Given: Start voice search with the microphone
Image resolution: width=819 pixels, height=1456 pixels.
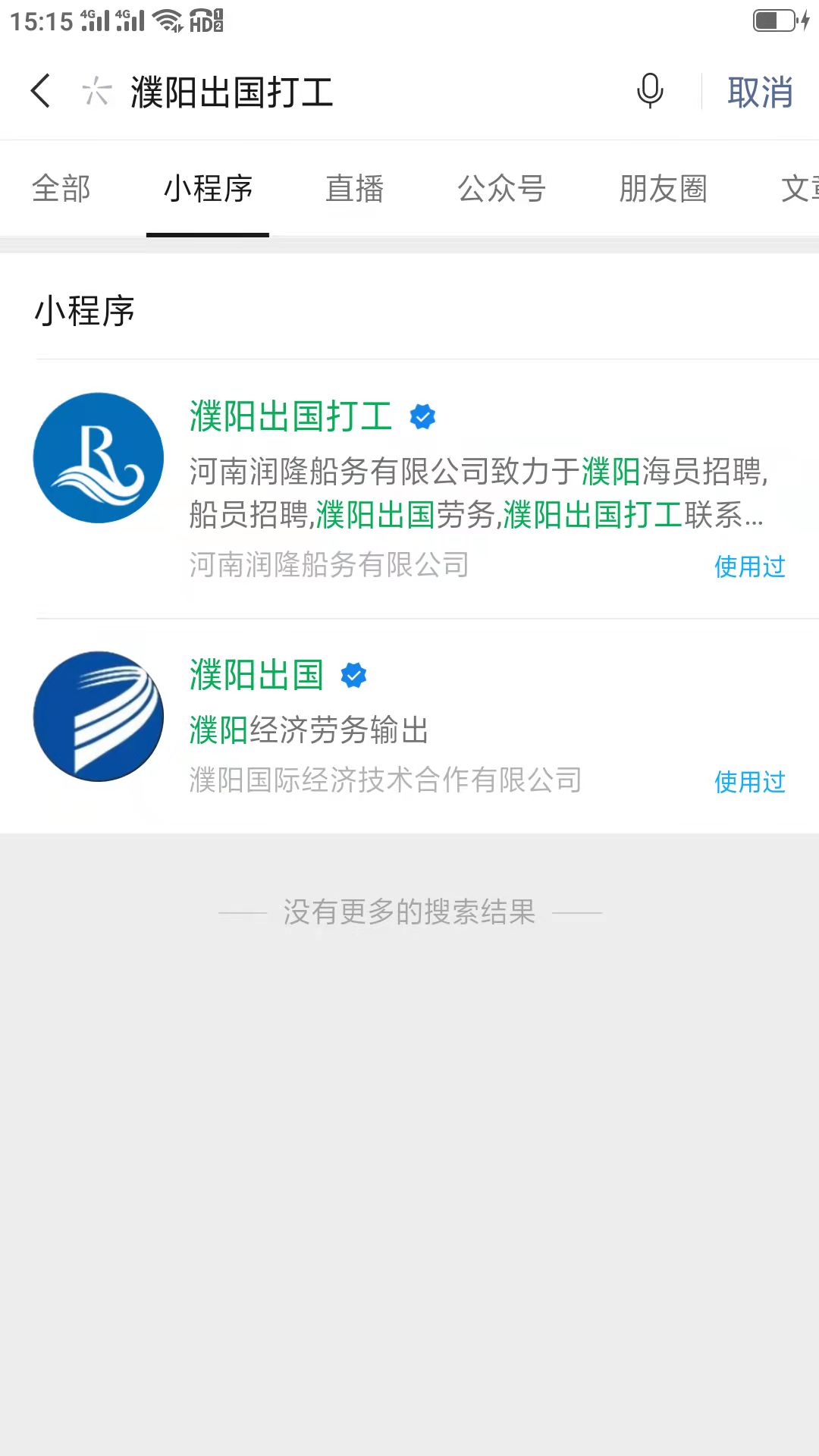Looking at the screenshot, I should (649, 92).
